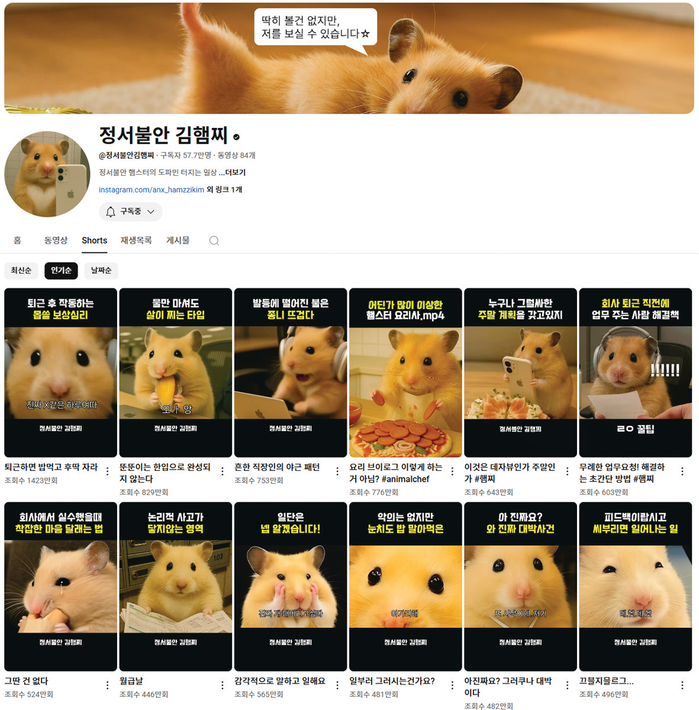699x710 pixels.
Task: Search within this channel
Action: point(214,241)
